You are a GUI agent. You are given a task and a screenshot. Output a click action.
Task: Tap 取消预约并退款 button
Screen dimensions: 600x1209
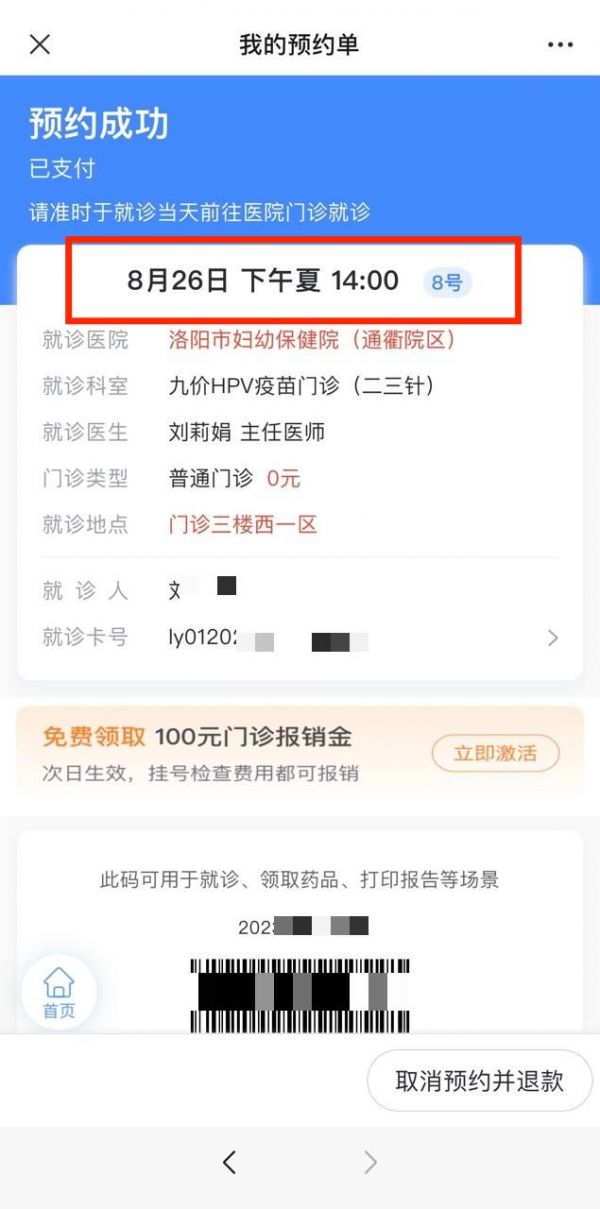pyautogui.click(x=480, y=1081)
